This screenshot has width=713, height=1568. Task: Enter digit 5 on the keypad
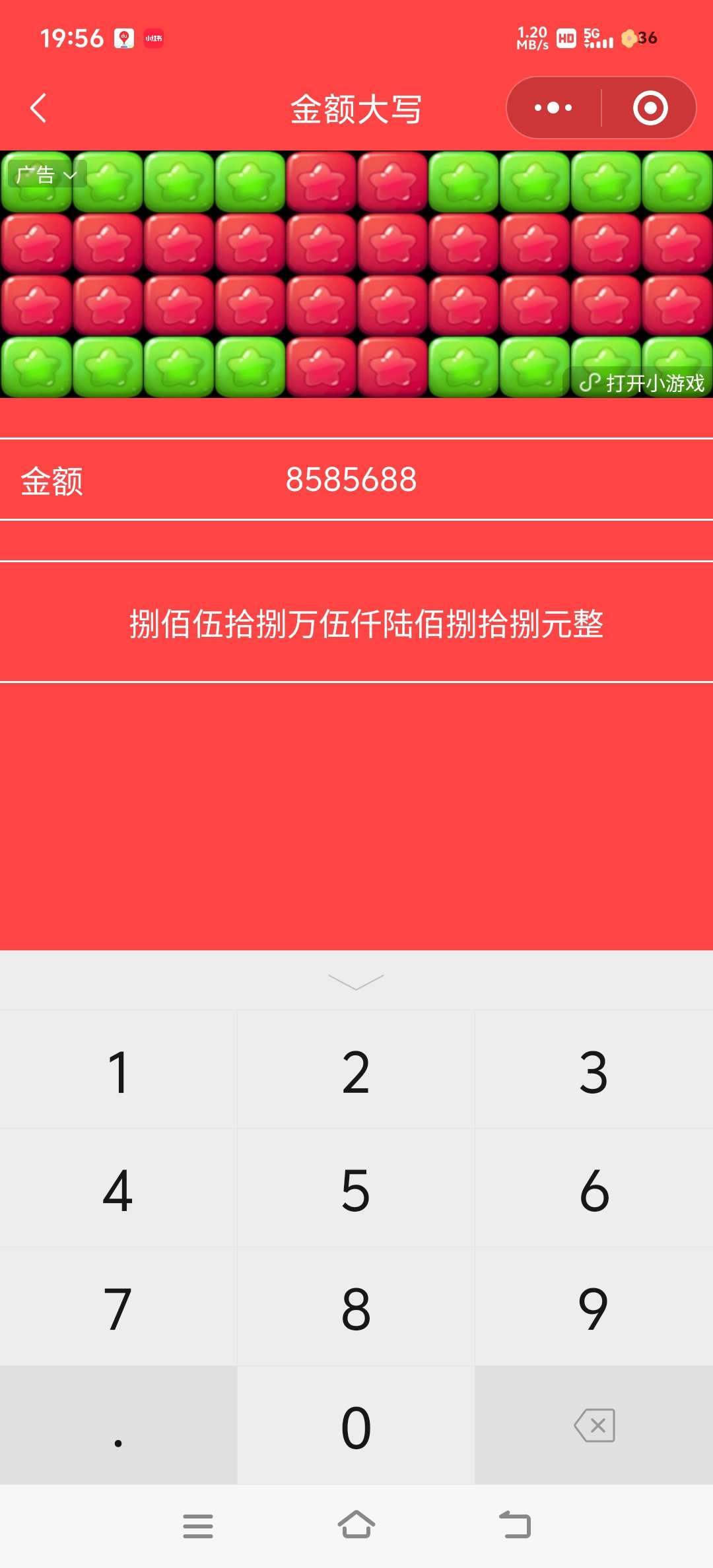(356, 1191)
